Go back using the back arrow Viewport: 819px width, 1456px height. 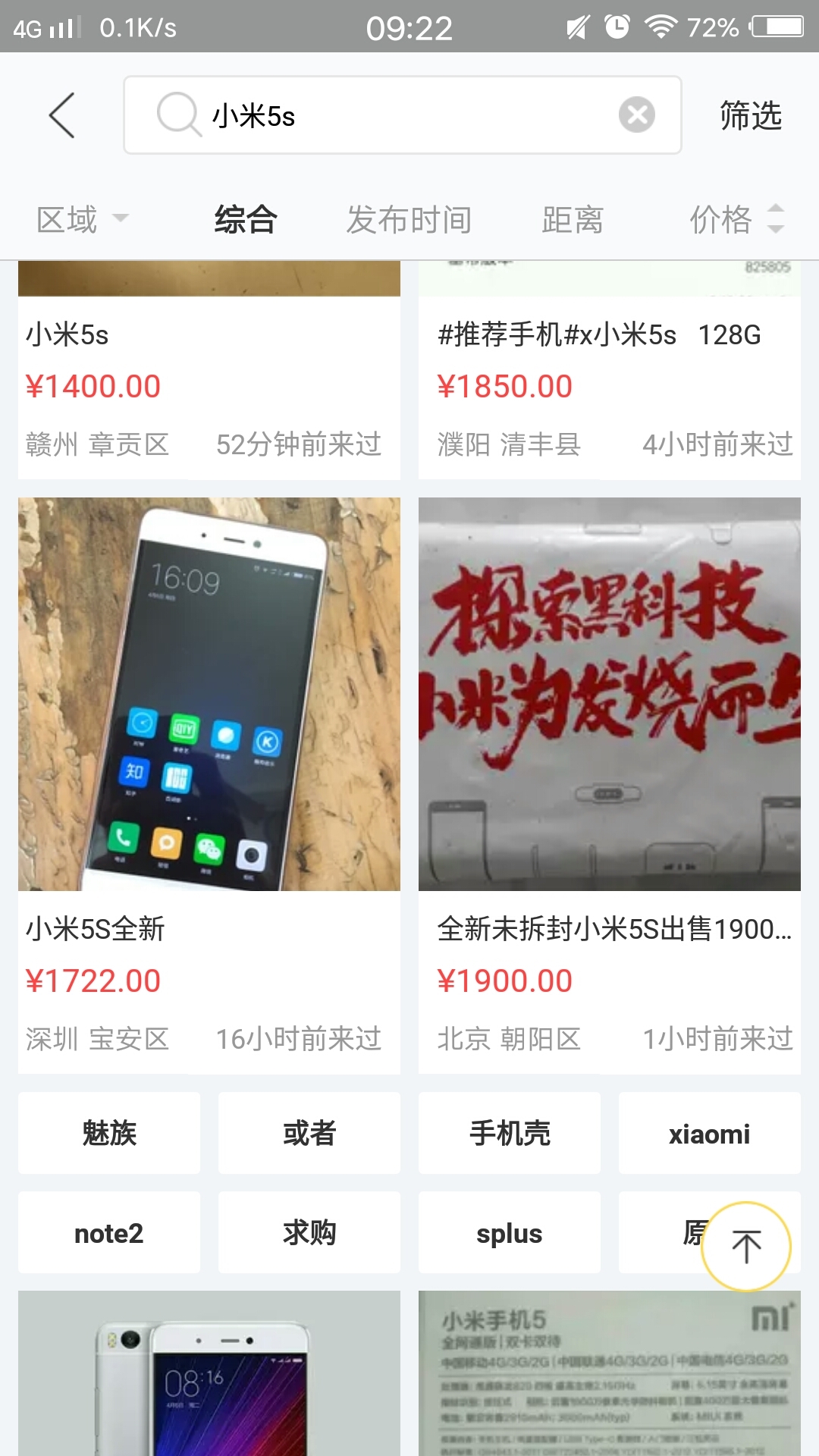[x=62, y=115]
